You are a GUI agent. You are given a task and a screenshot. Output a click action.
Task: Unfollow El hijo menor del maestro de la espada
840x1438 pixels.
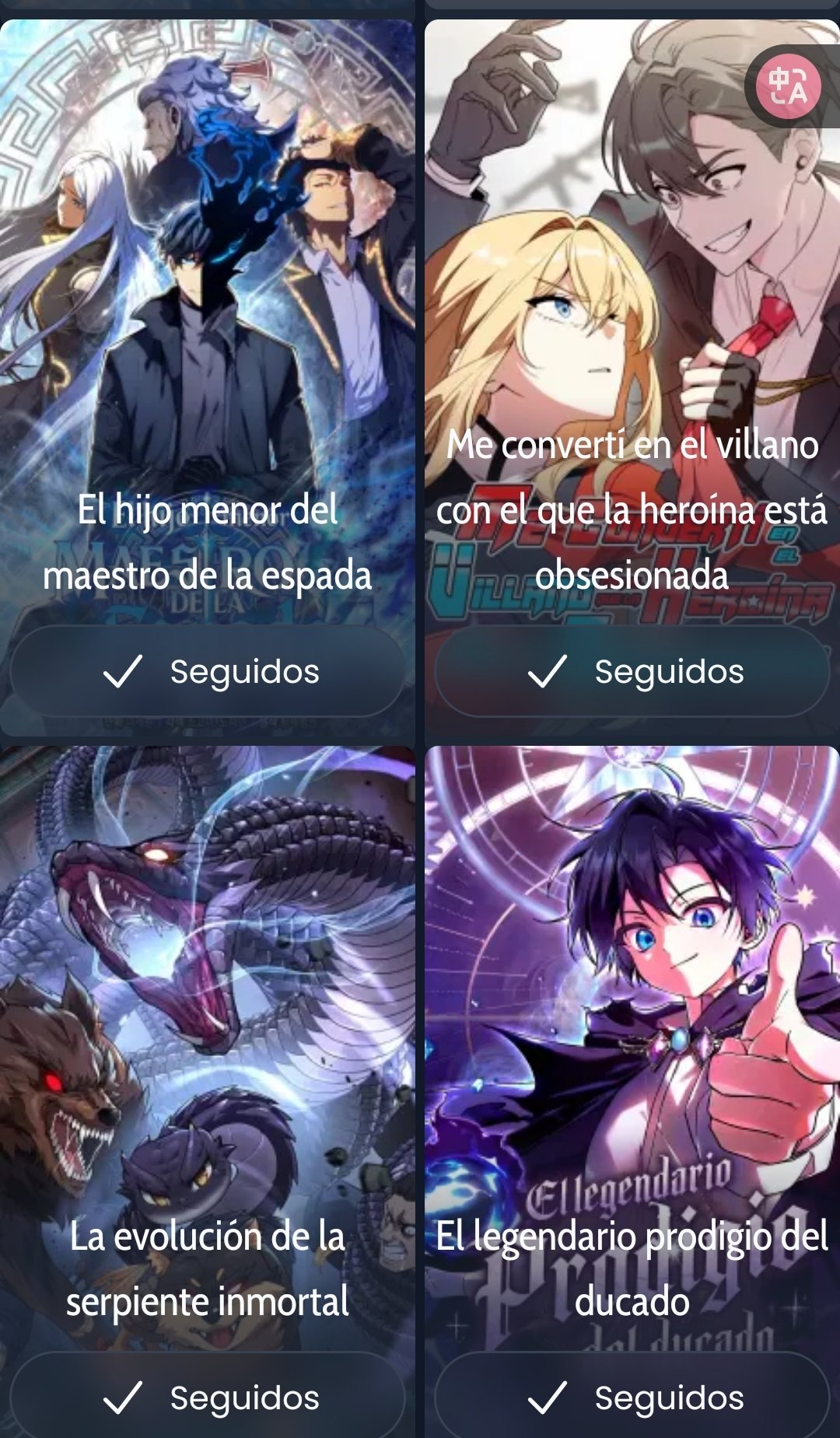click(x=207, y=671)
